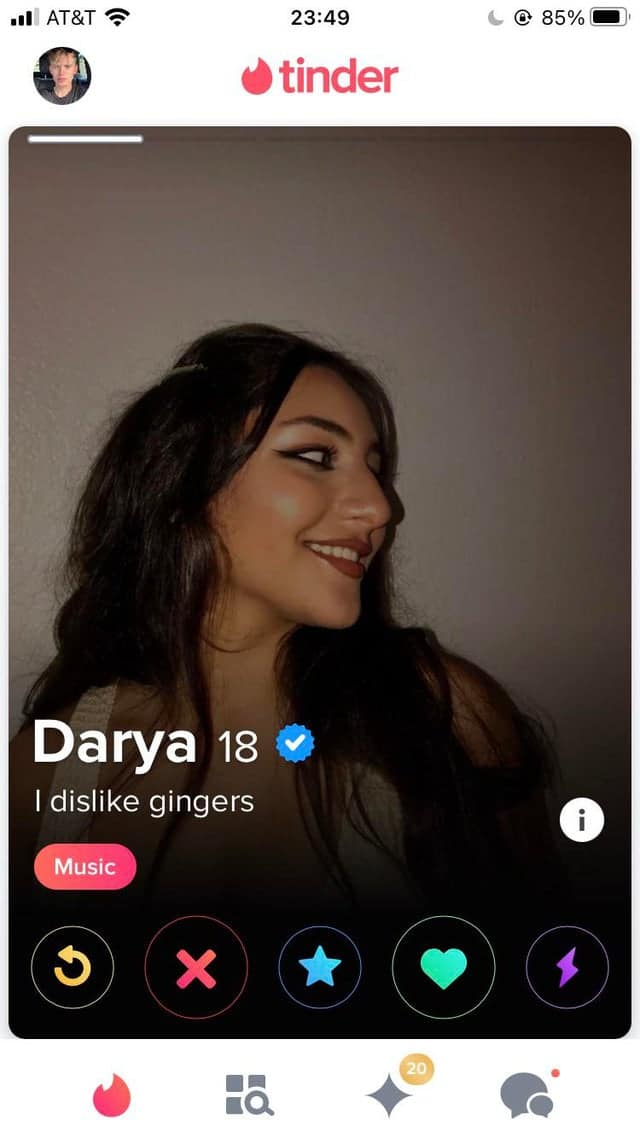Open the gold sparkle likes tab
The height and width of the screenshot is (1138, 640).
(x=390, y=1094)
